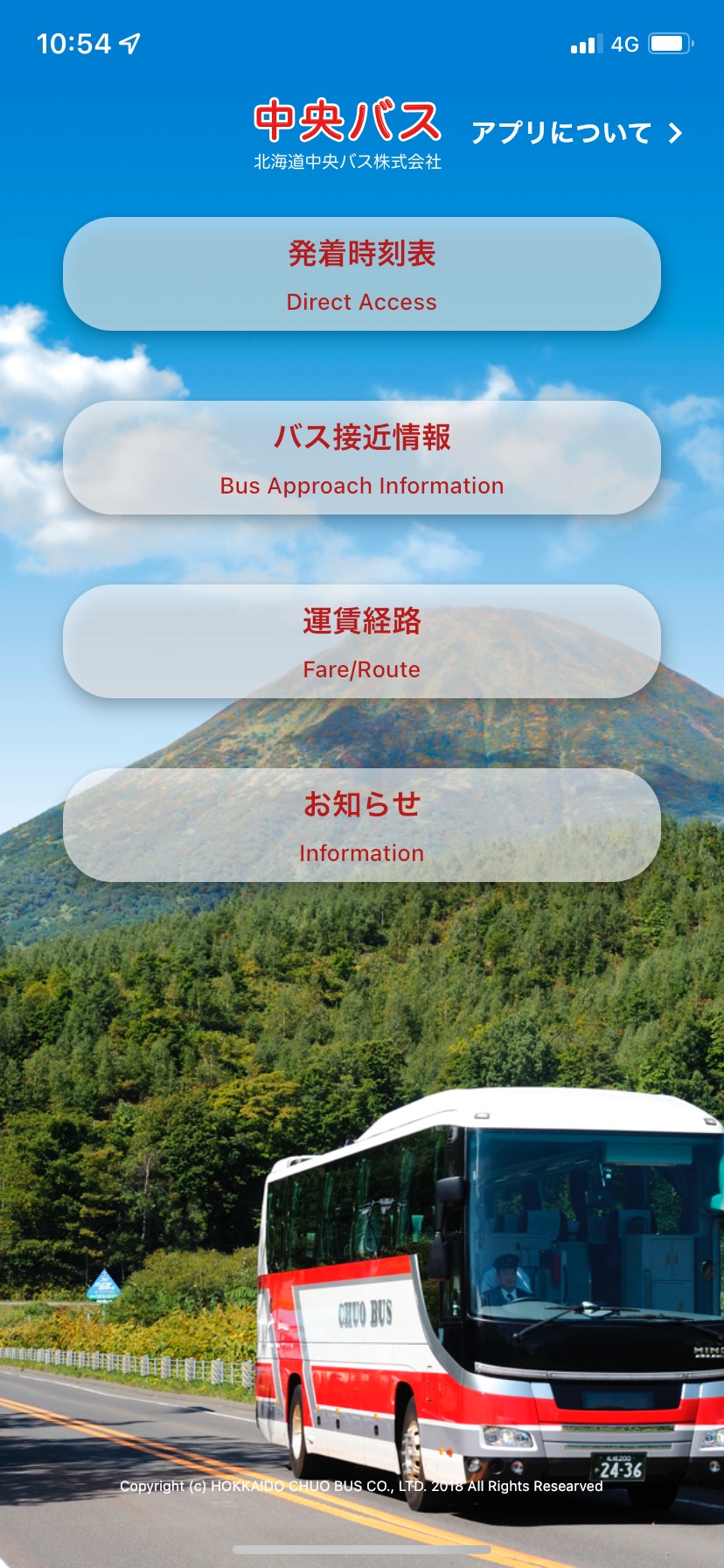Viewport: 724px width, 1568px height.
Task: Open アプリについて about the app
Action: tap(575, 133)
